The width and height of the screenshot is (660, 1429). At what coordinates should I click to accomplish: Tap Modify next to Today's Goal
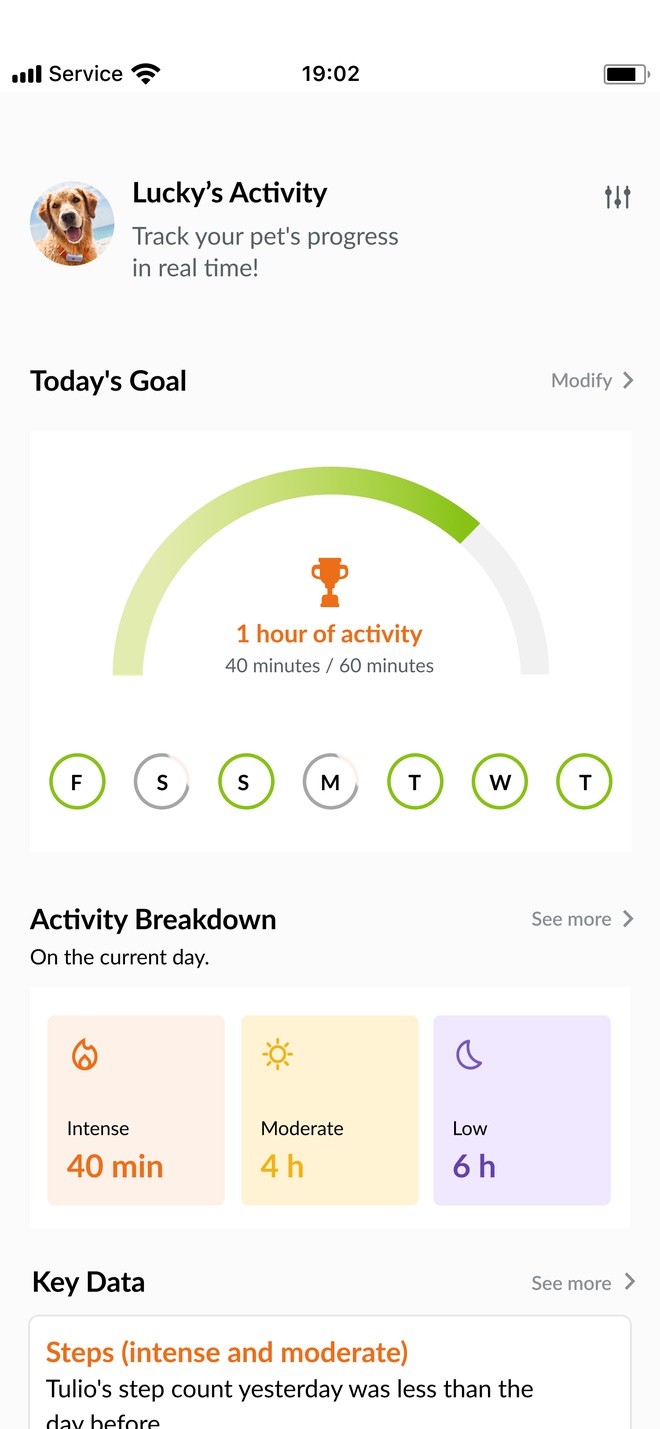tap(593, 380)
